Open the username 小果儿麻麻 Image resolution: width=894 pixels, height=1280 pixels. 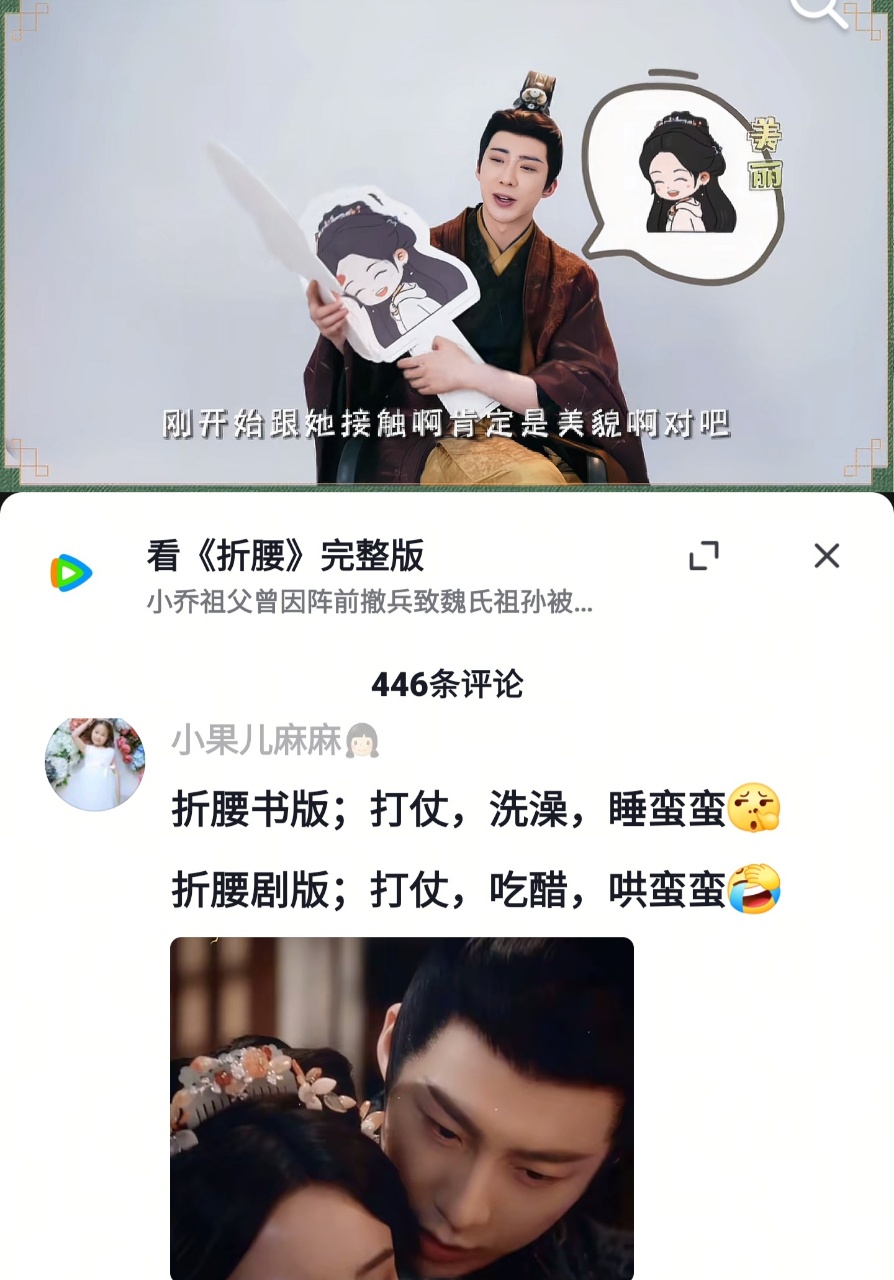click(x=257, y=741)
